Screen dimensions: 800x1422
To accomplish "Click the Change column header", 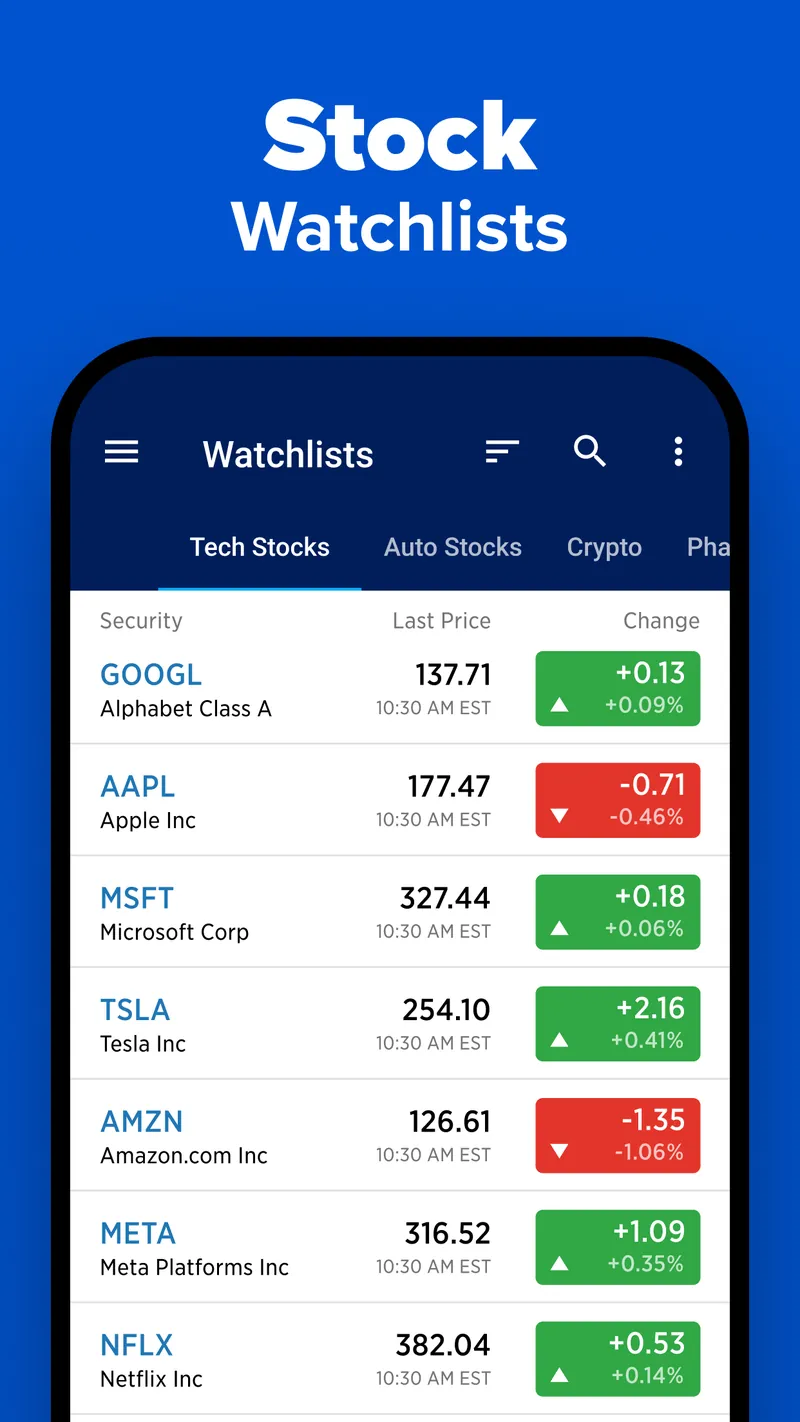I will pos(661,620).
